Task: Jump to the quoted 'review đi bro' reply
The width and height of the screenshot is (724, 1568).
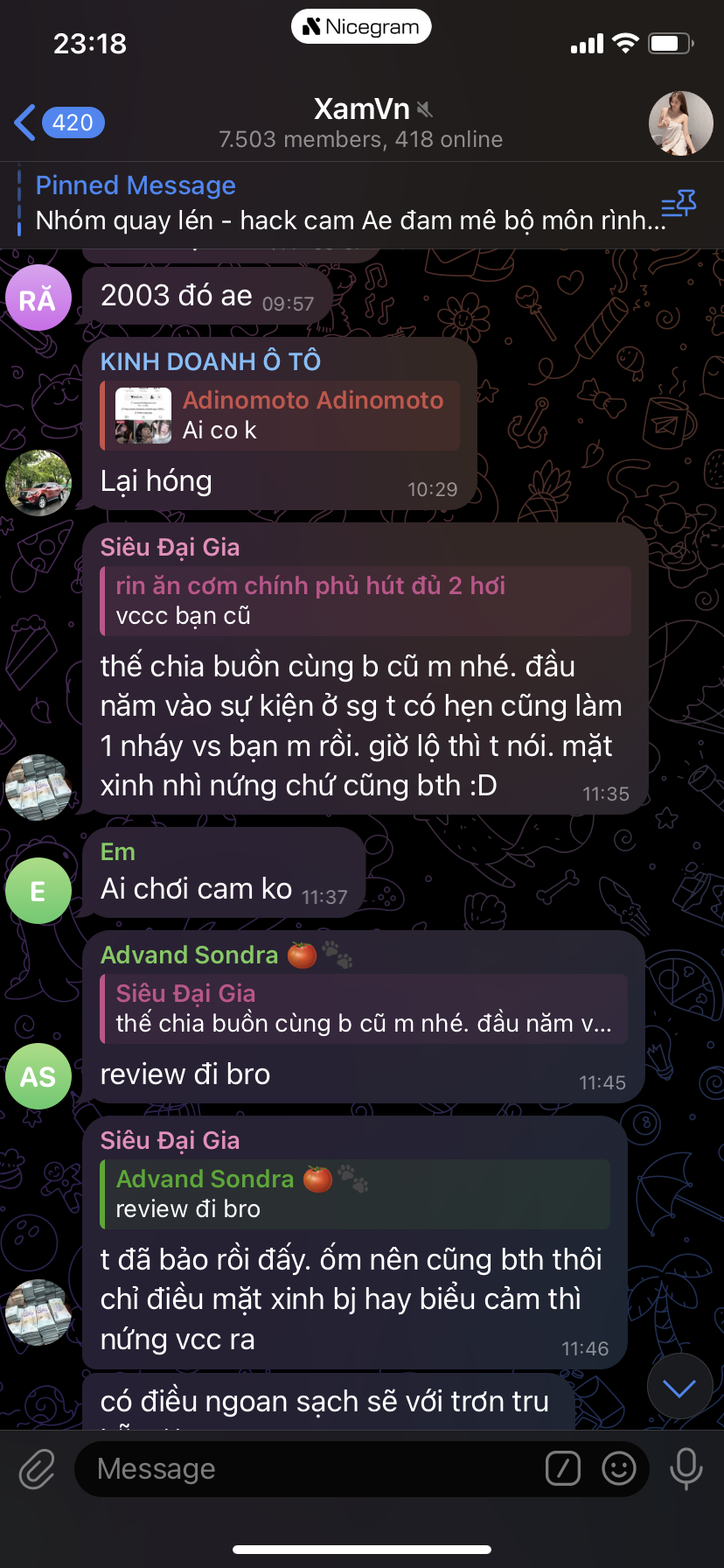Action: [354, 1193]
